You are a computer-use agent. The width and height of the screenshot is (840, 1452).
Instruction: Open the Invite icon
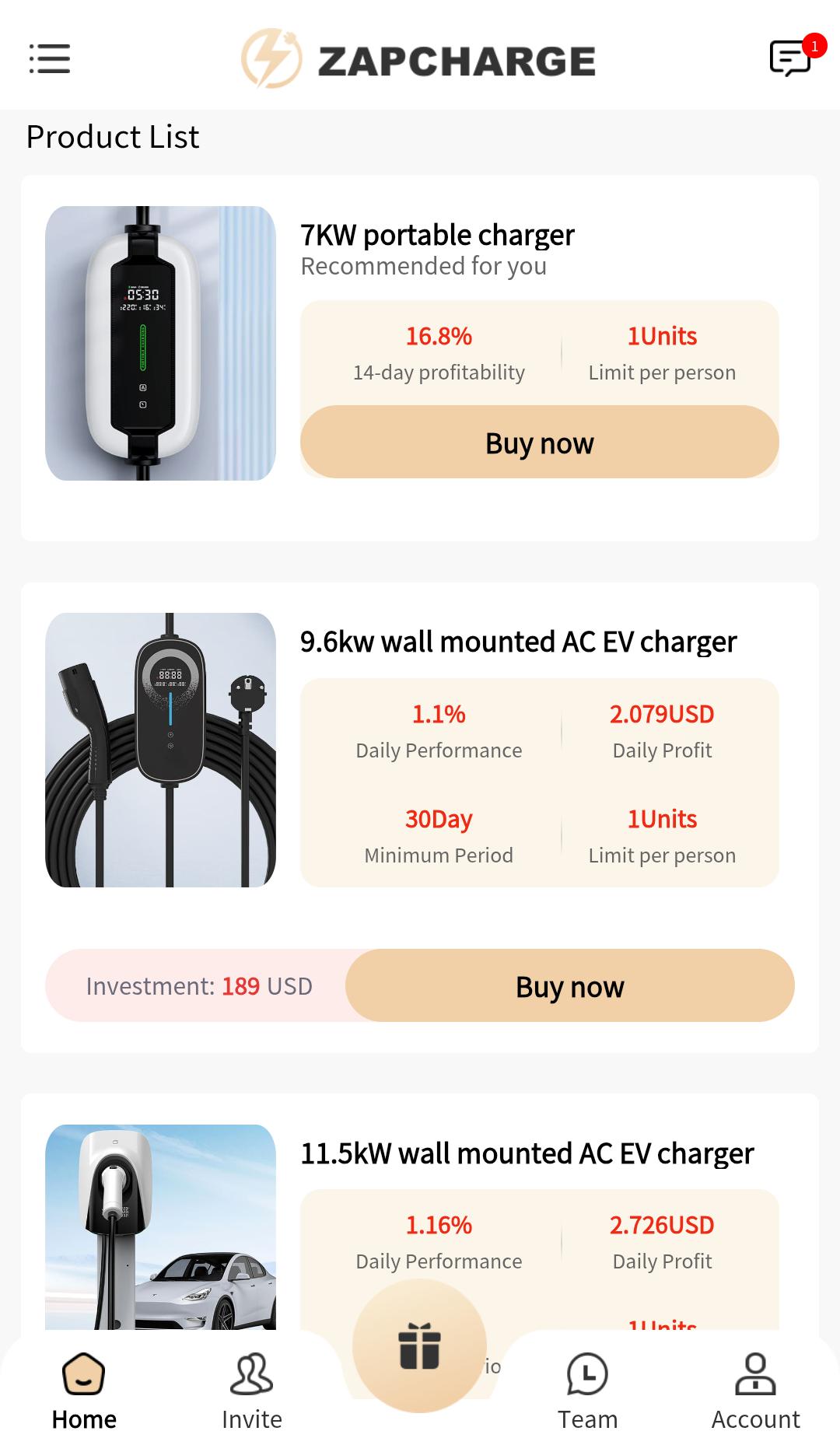pos(251,1373)
